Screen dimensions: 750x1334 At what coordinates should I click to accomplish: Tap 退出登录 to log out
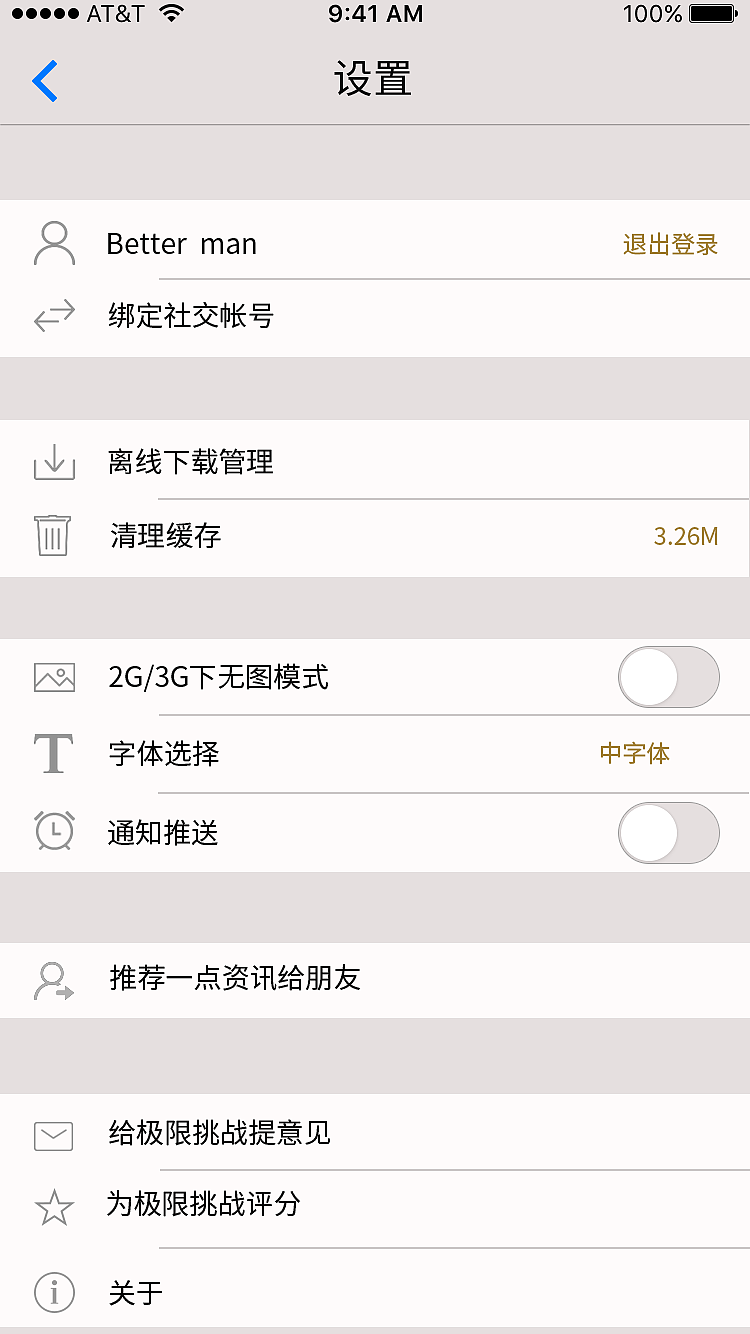[x=669, y=243]
